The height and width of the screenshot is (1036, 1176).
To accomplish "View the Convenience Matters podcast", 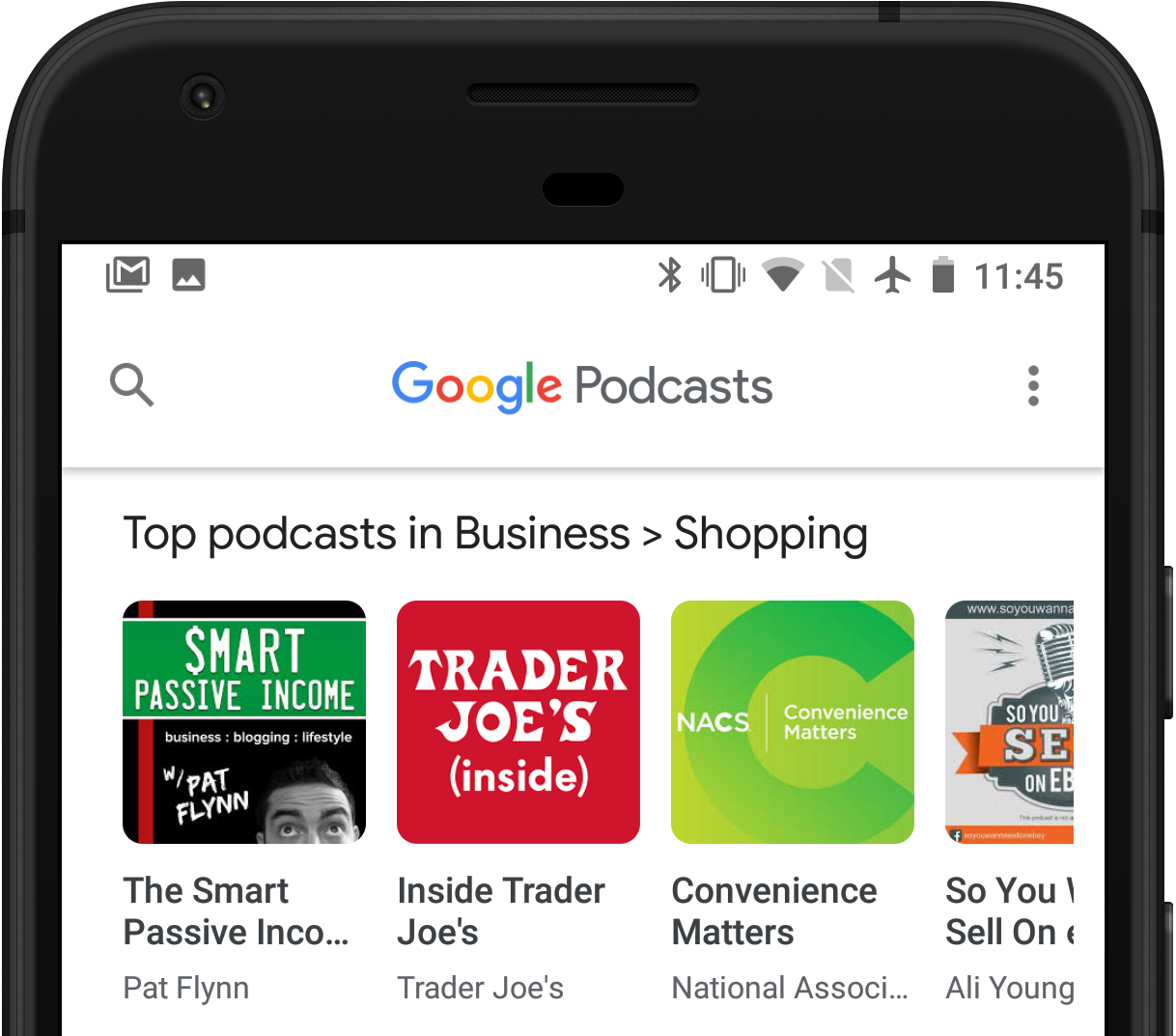I will [793, 722].
